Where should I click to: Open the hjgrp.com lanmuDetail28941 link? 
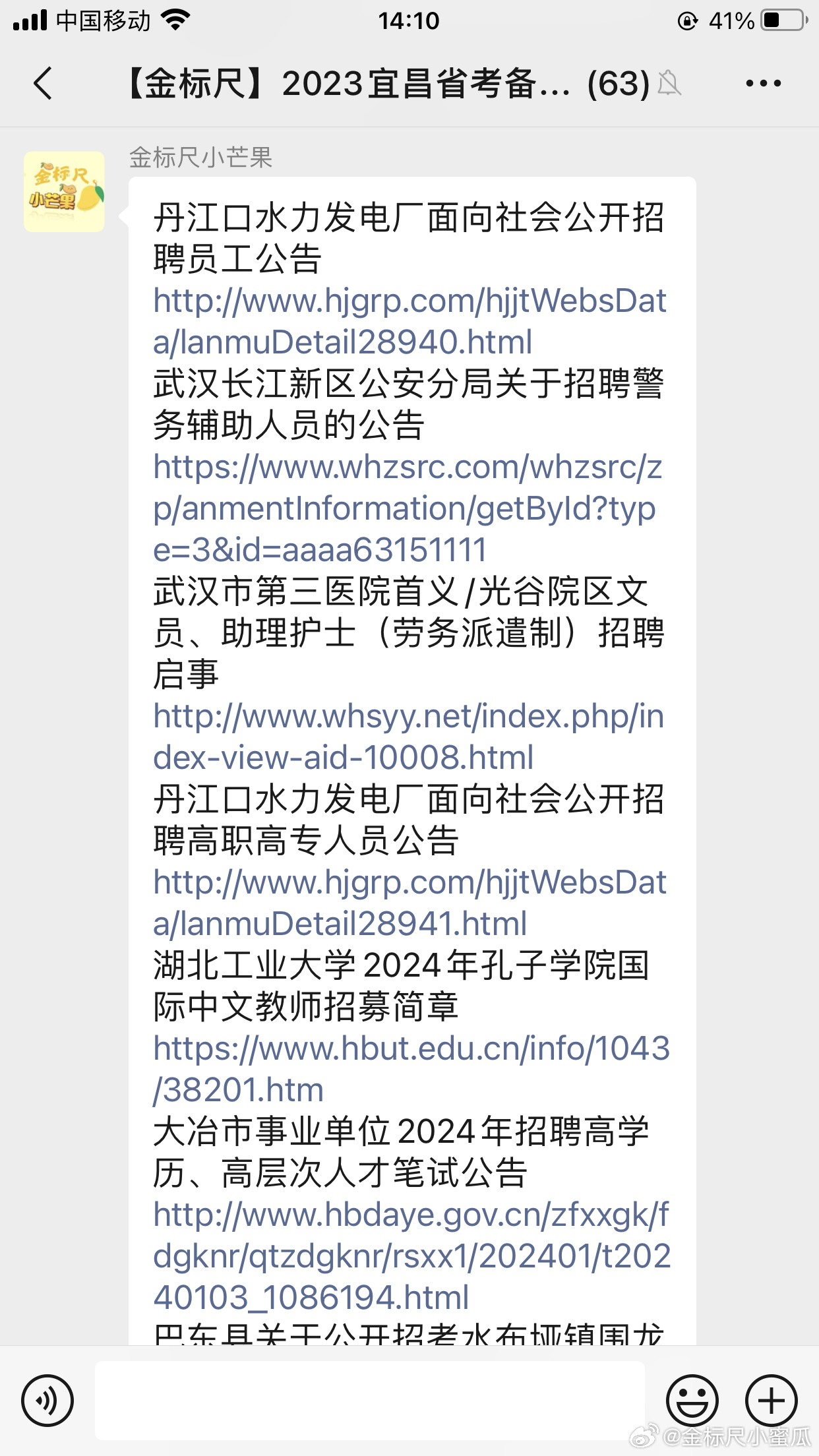pos(409,903)
